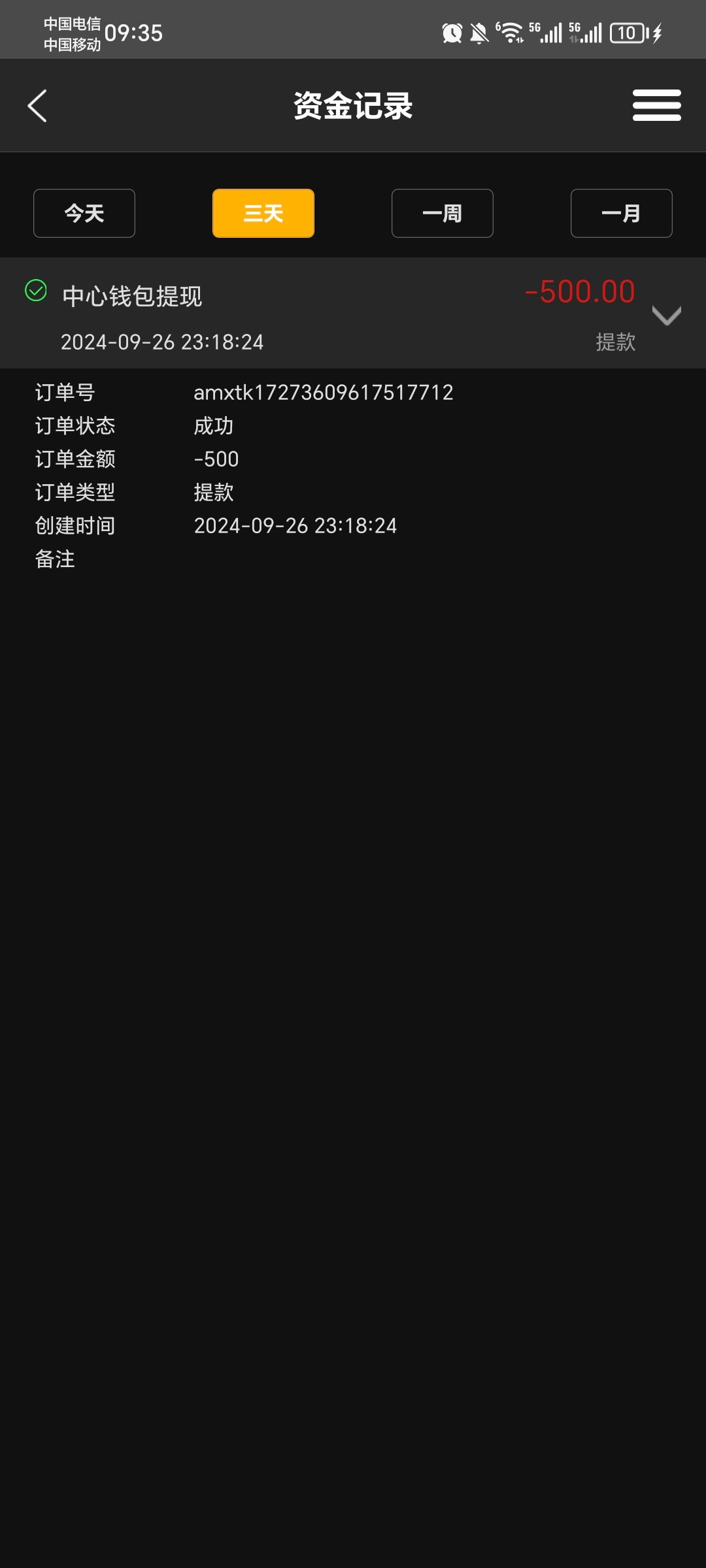
Task: Select the highlighted 三天 tab
Action: coord(263,213)
